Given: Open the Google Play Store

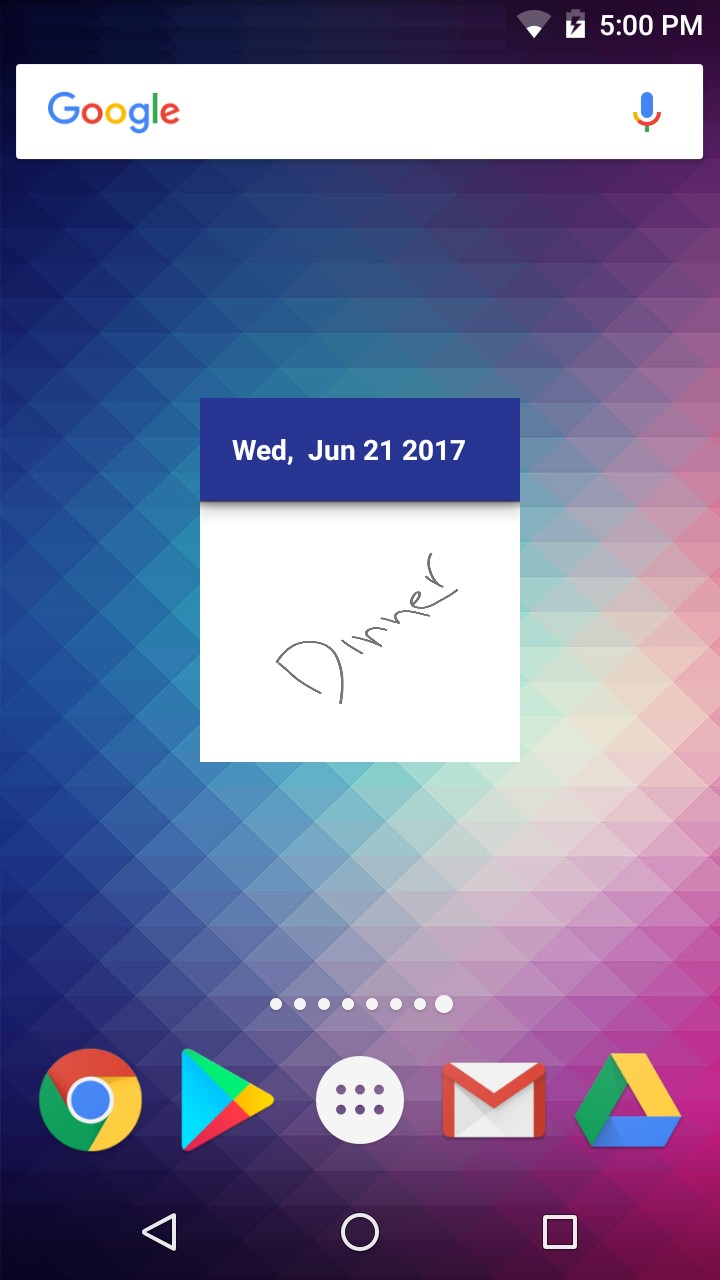Looking at the screenshot, I should [225, 1100].
